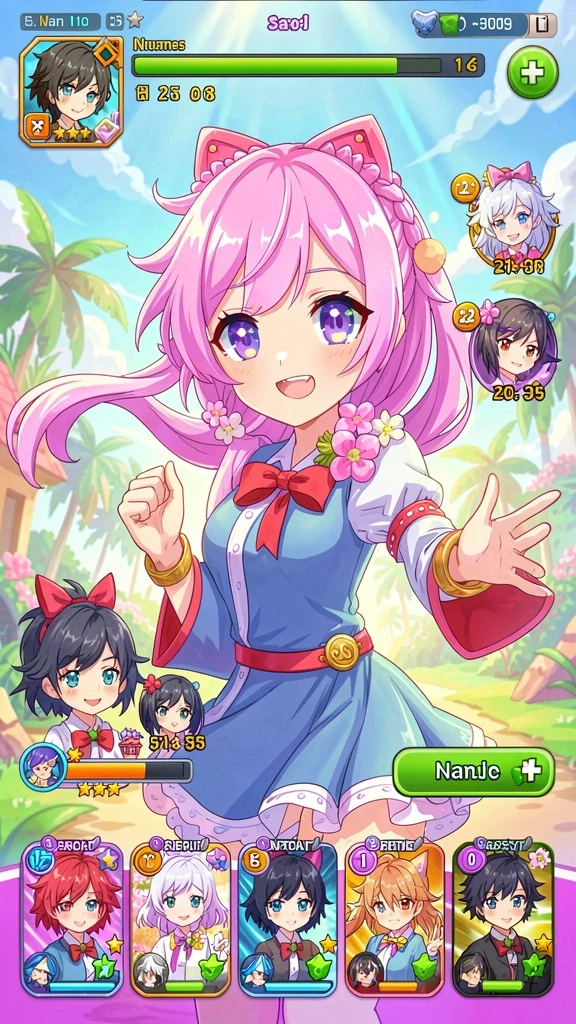The image size is (576, 1024).
Task: Select the orange-haired character card
Action: [394, 920]
